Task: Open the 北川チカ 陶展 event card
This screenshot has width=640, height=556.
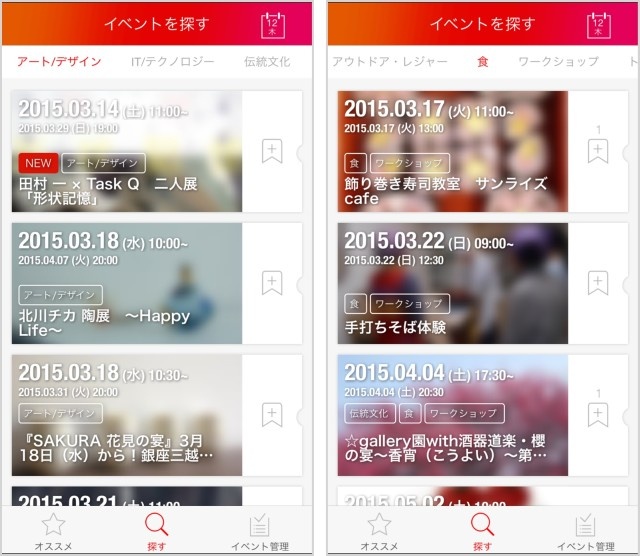Action: pyautogui.click(x=127, y=283)
